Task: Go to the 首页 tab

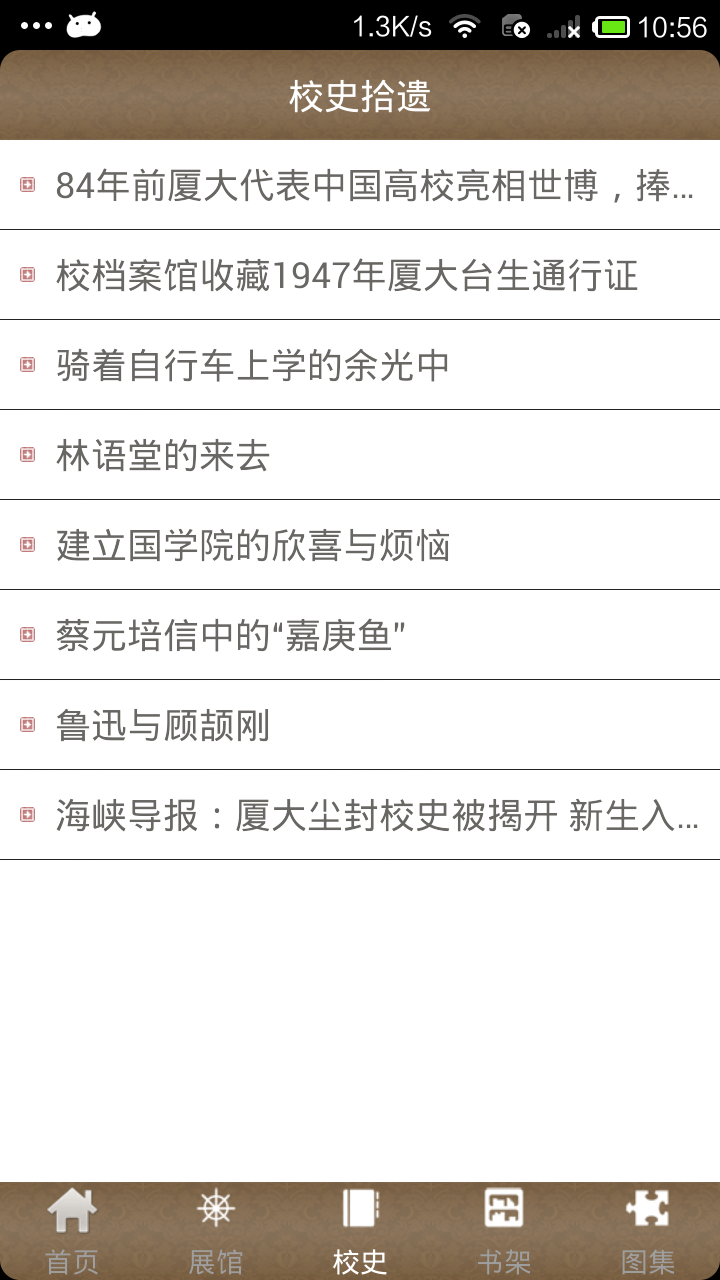Action: coord(72,1231)
